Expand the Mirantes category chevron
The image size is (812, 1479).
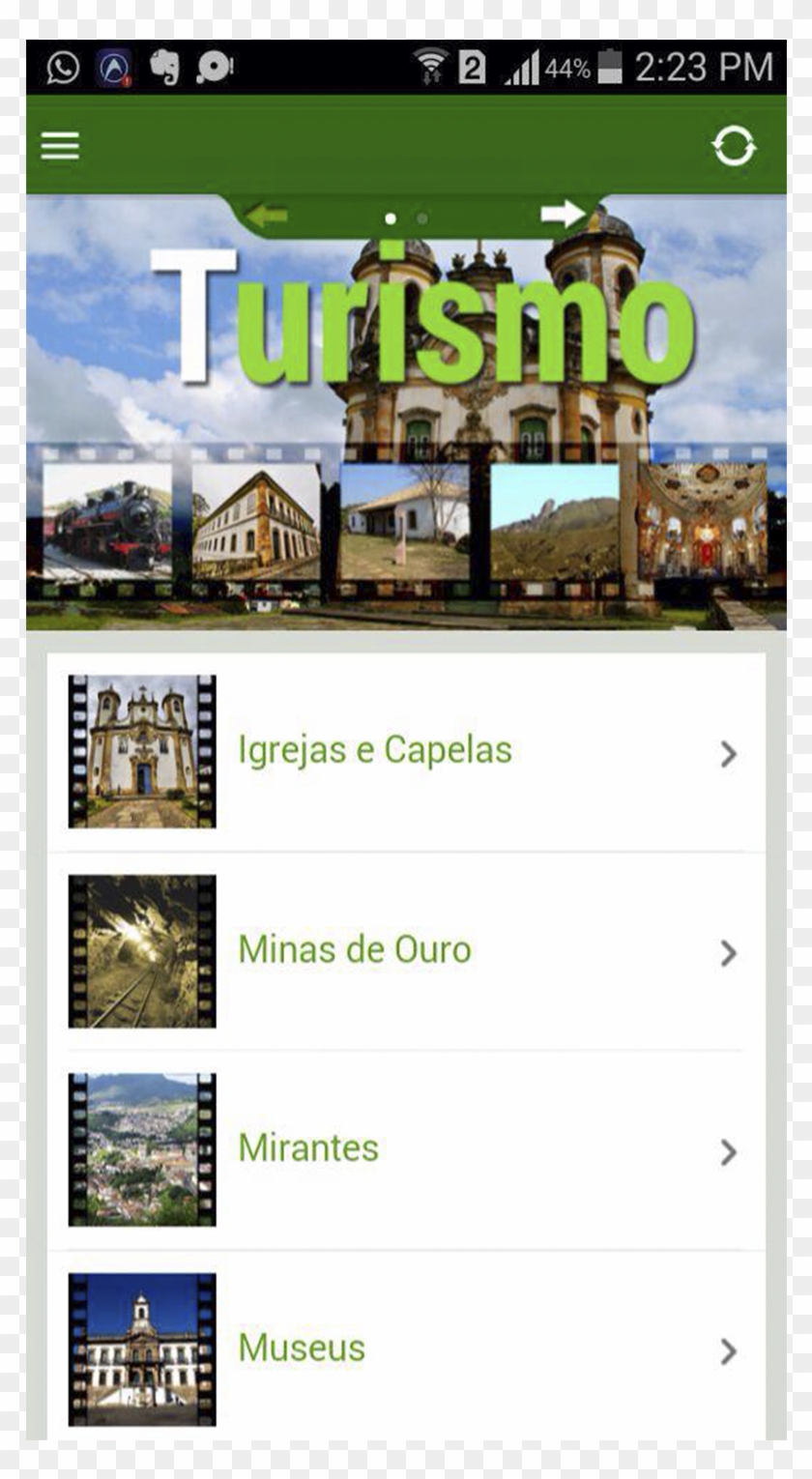(x=728, y=1152)
